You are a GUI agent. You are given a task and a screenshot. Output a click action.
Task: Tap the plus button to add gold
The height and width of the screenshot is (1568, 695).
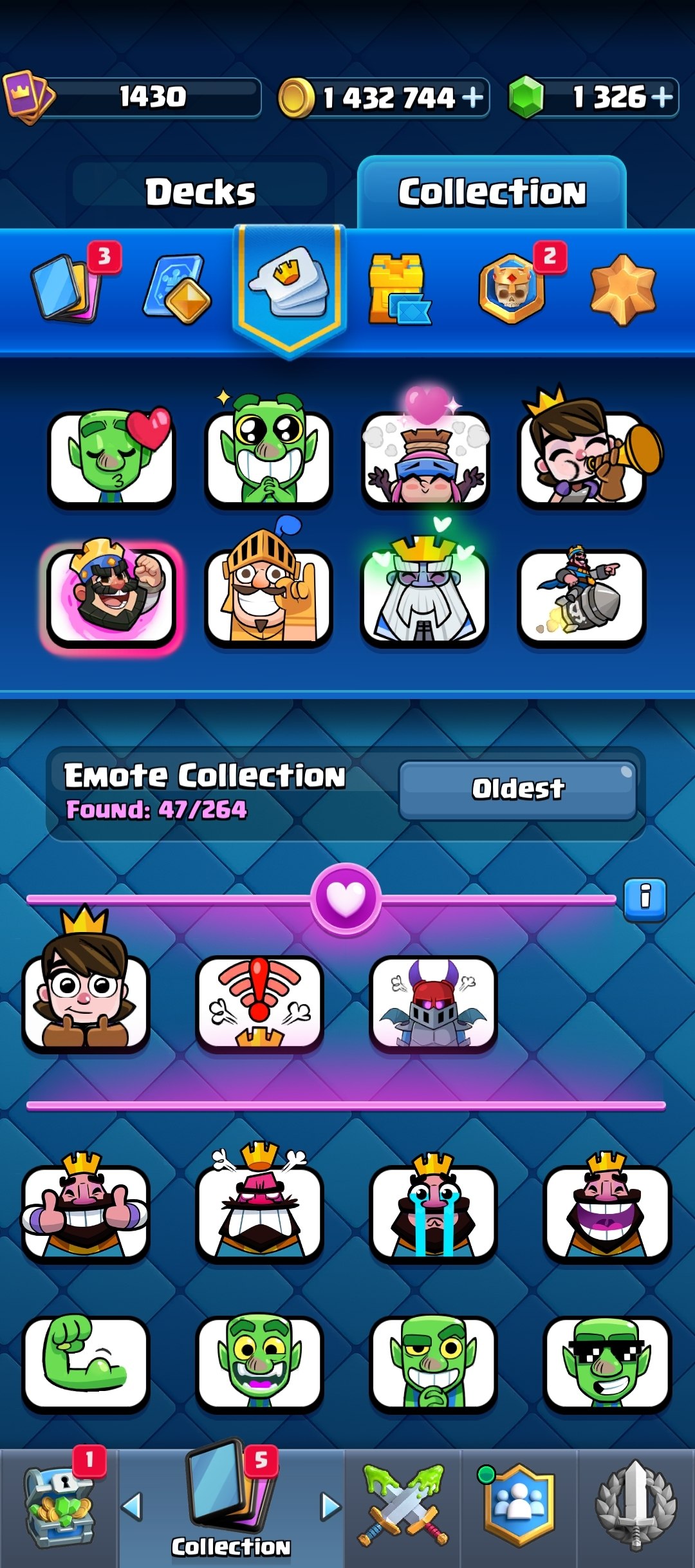[x=474, y=98]
